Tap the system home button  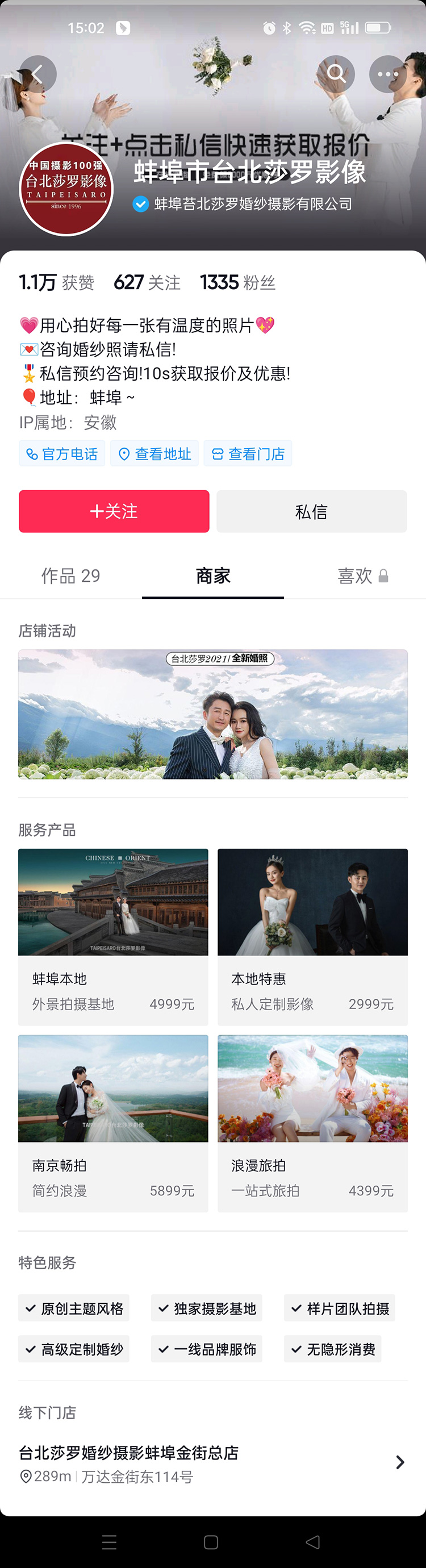(x=211, y=1542)
